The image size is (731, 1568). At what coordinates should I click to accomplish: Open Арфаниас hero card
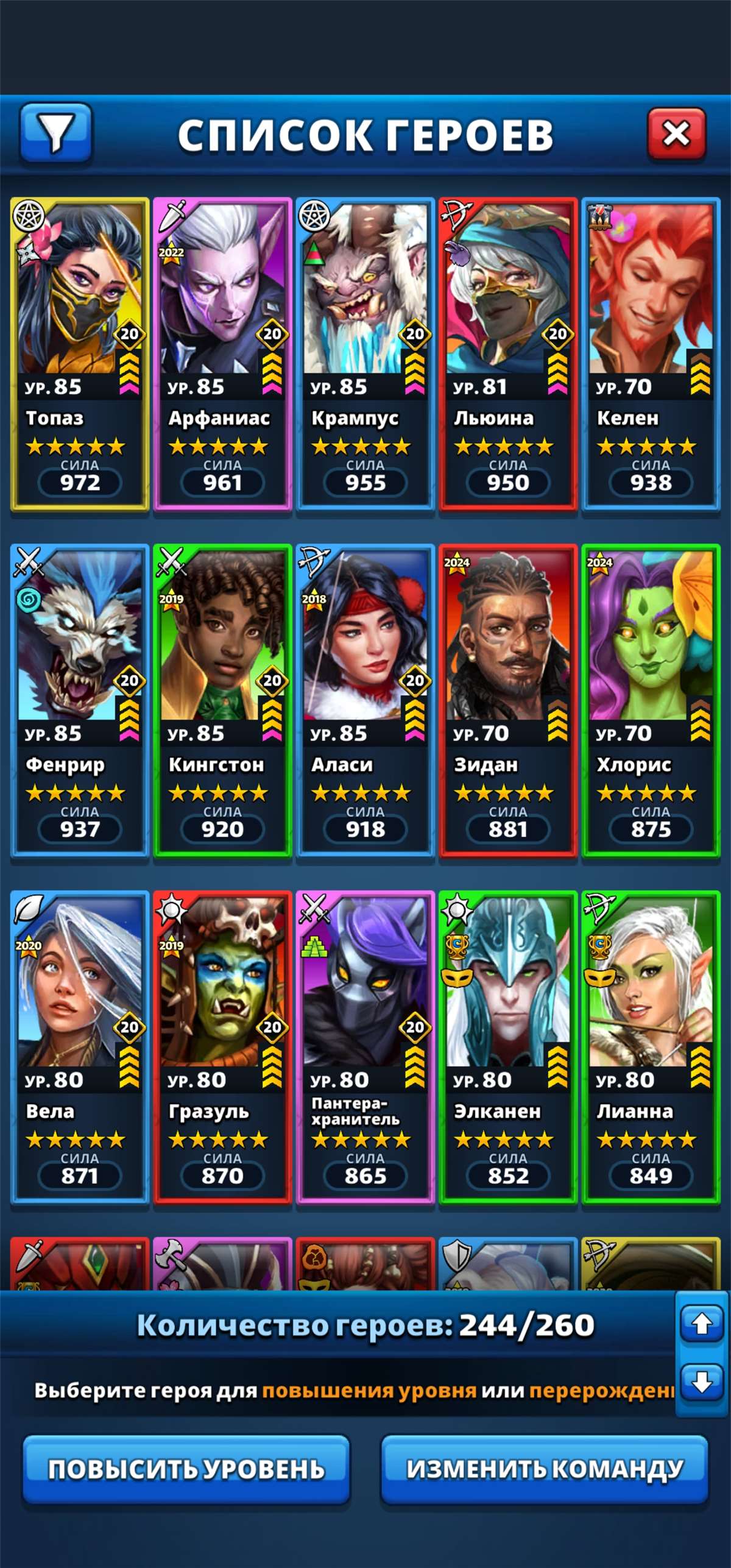tap(222, 353)
